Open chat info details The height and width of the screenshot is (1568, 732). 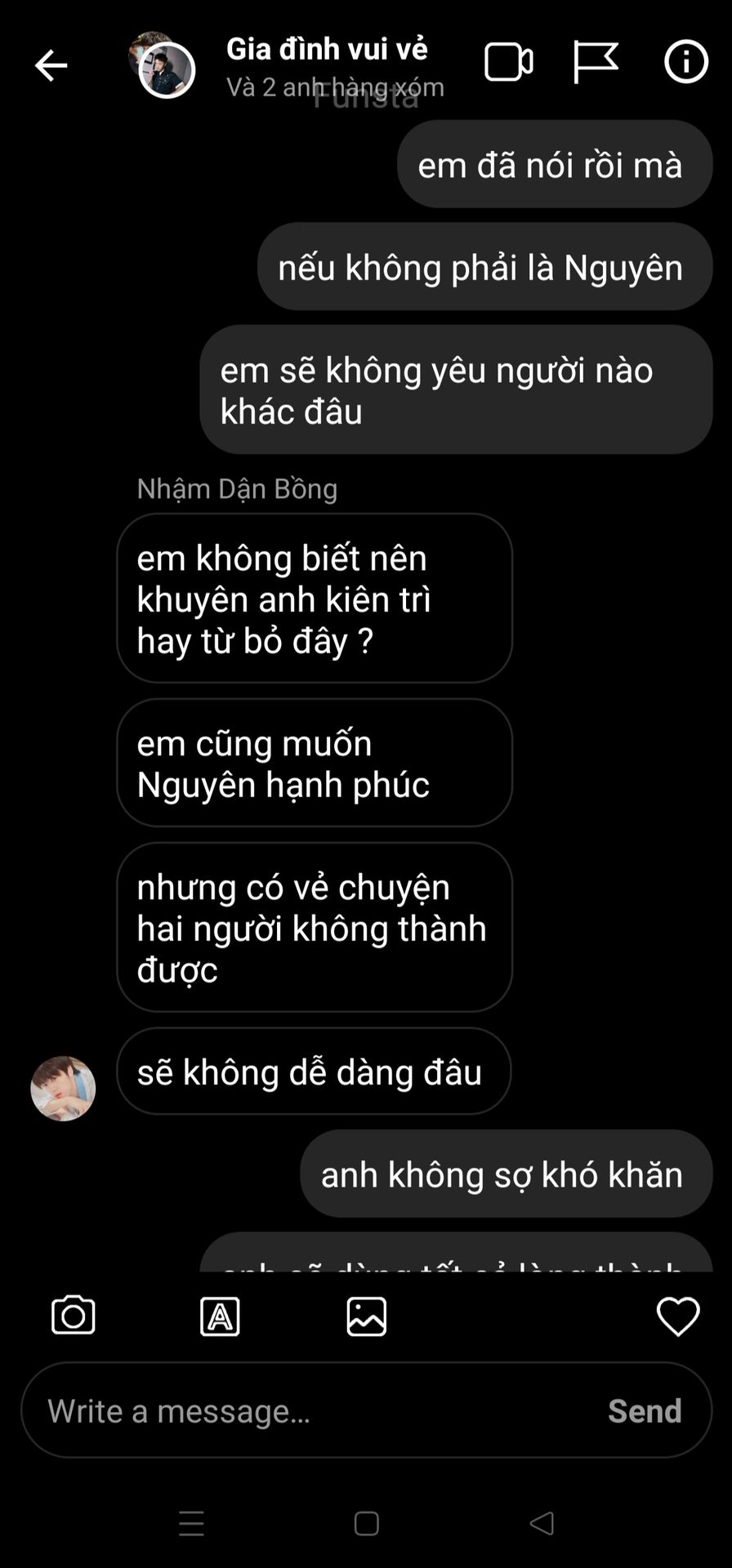[x=685, y=62]
